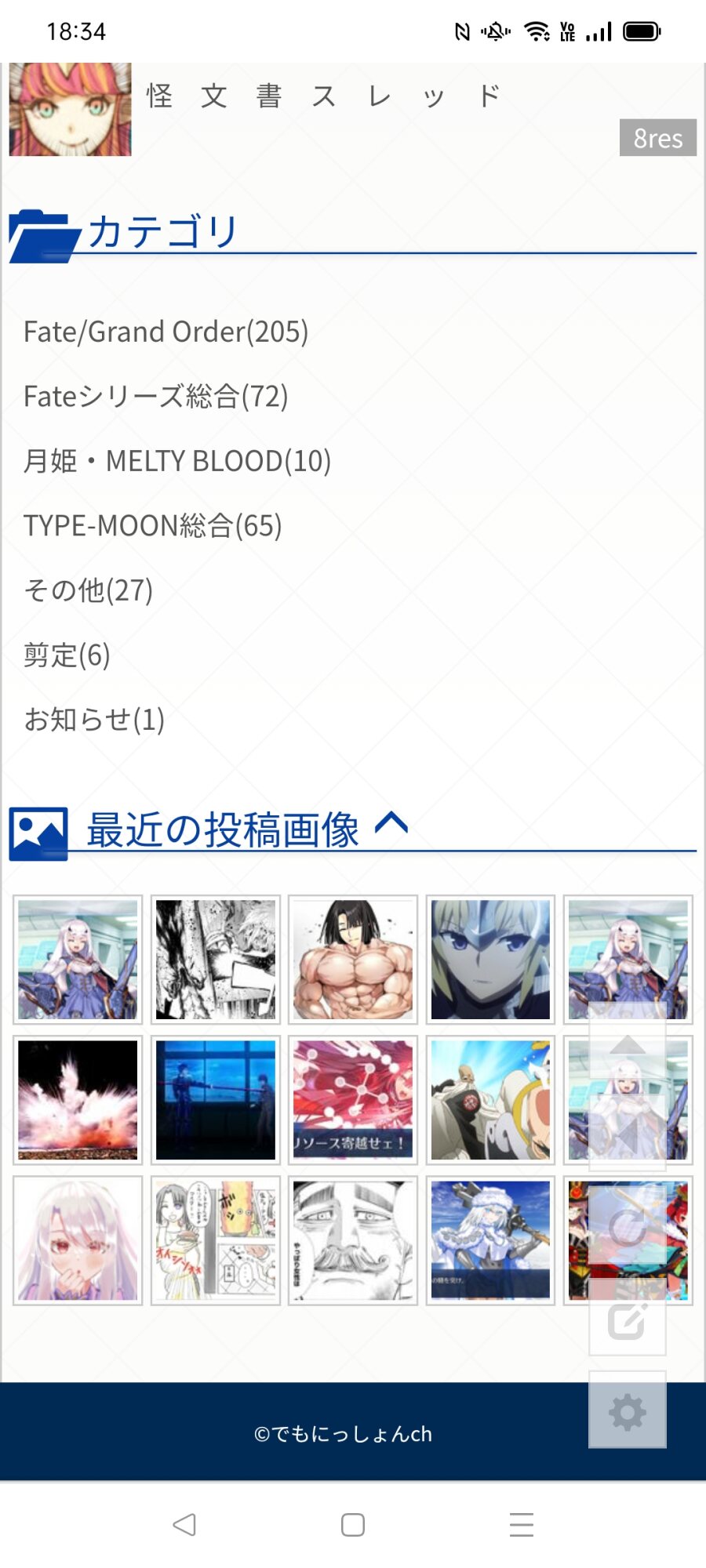706x1568 pixels.
Task: Open the Fateシリーズ総合(72) category
Action: tap(156, 397)
